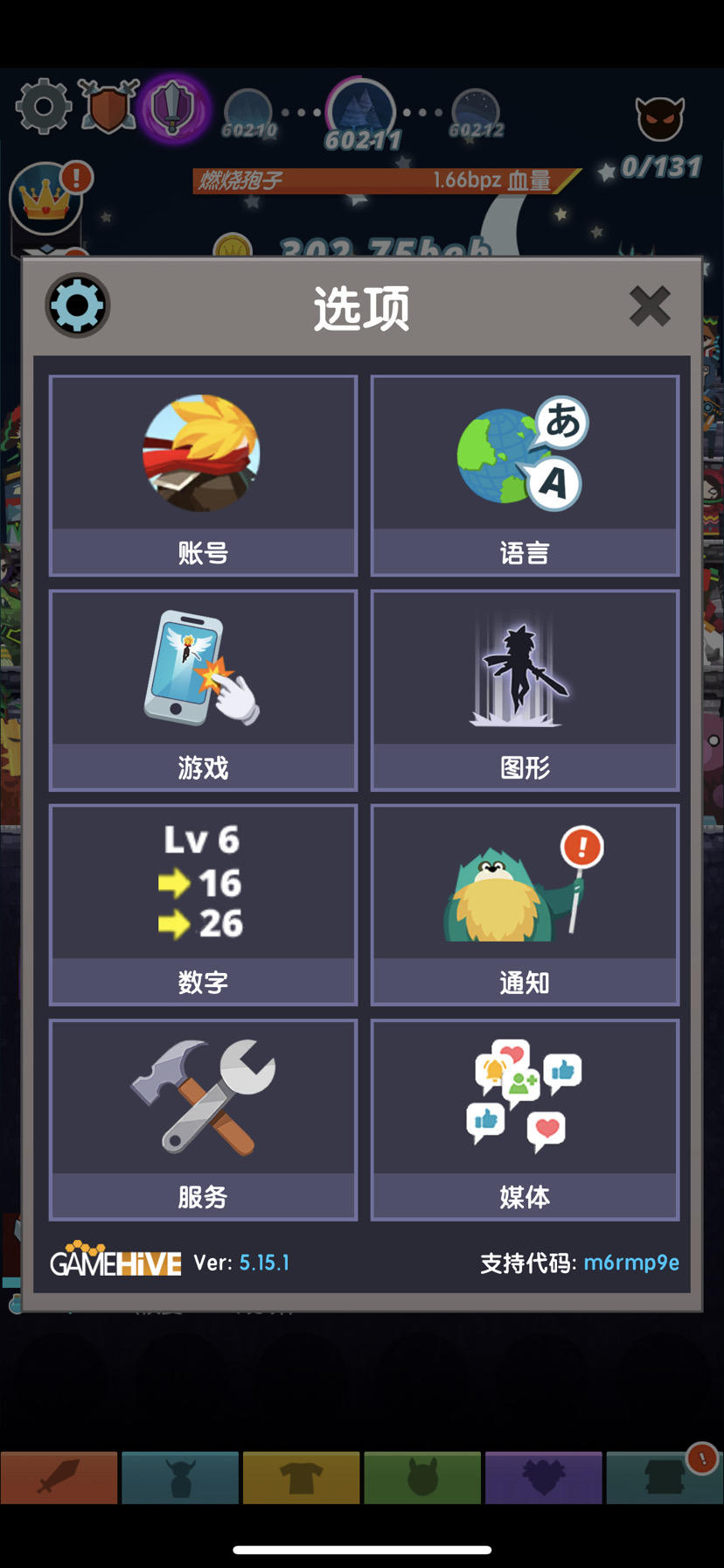Open the 语言 (Language) settings panel

point(525,475)
